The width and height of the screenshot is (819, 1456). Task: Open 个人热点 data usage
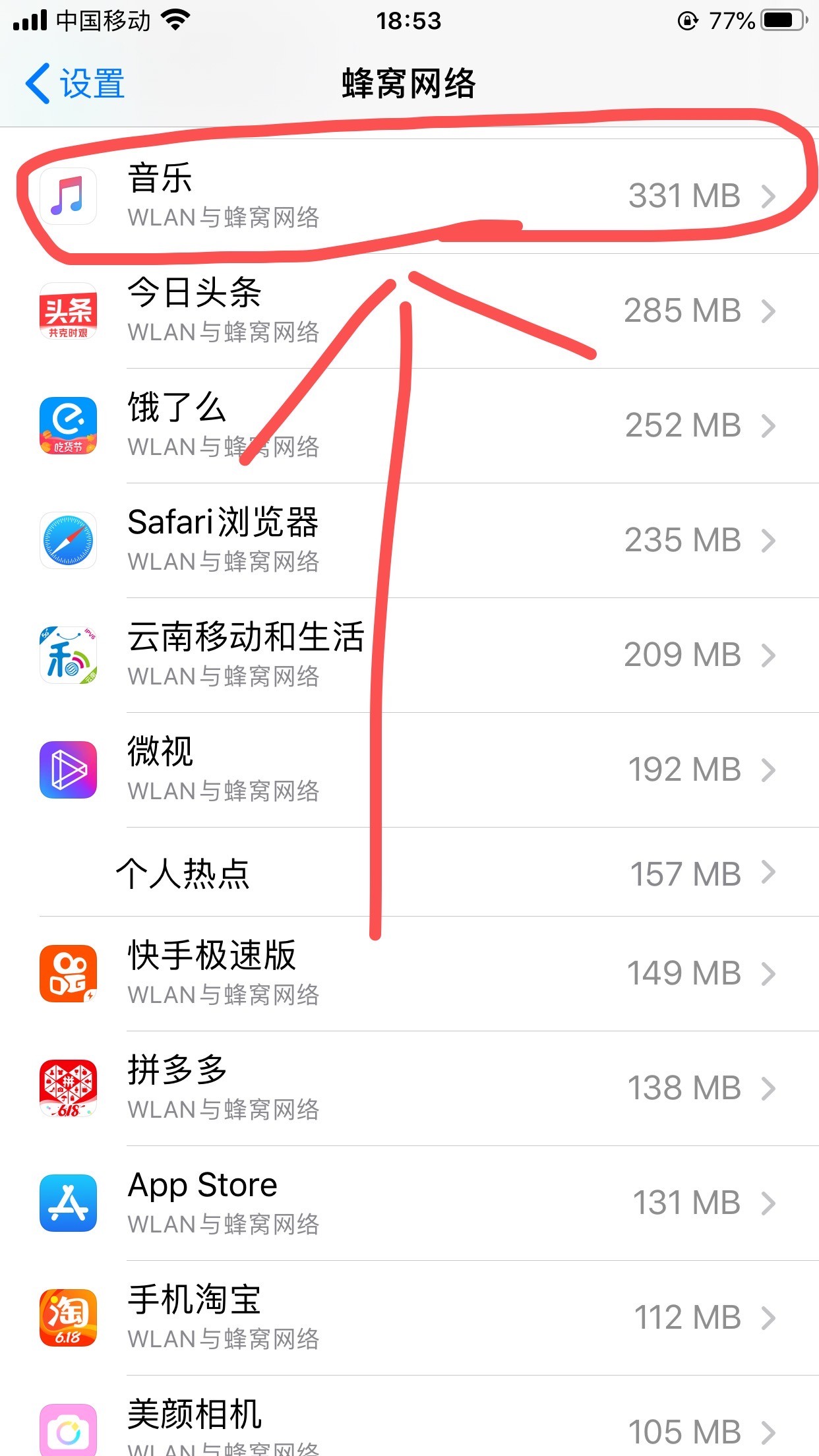pyautogui.click(x=409, y=873)
